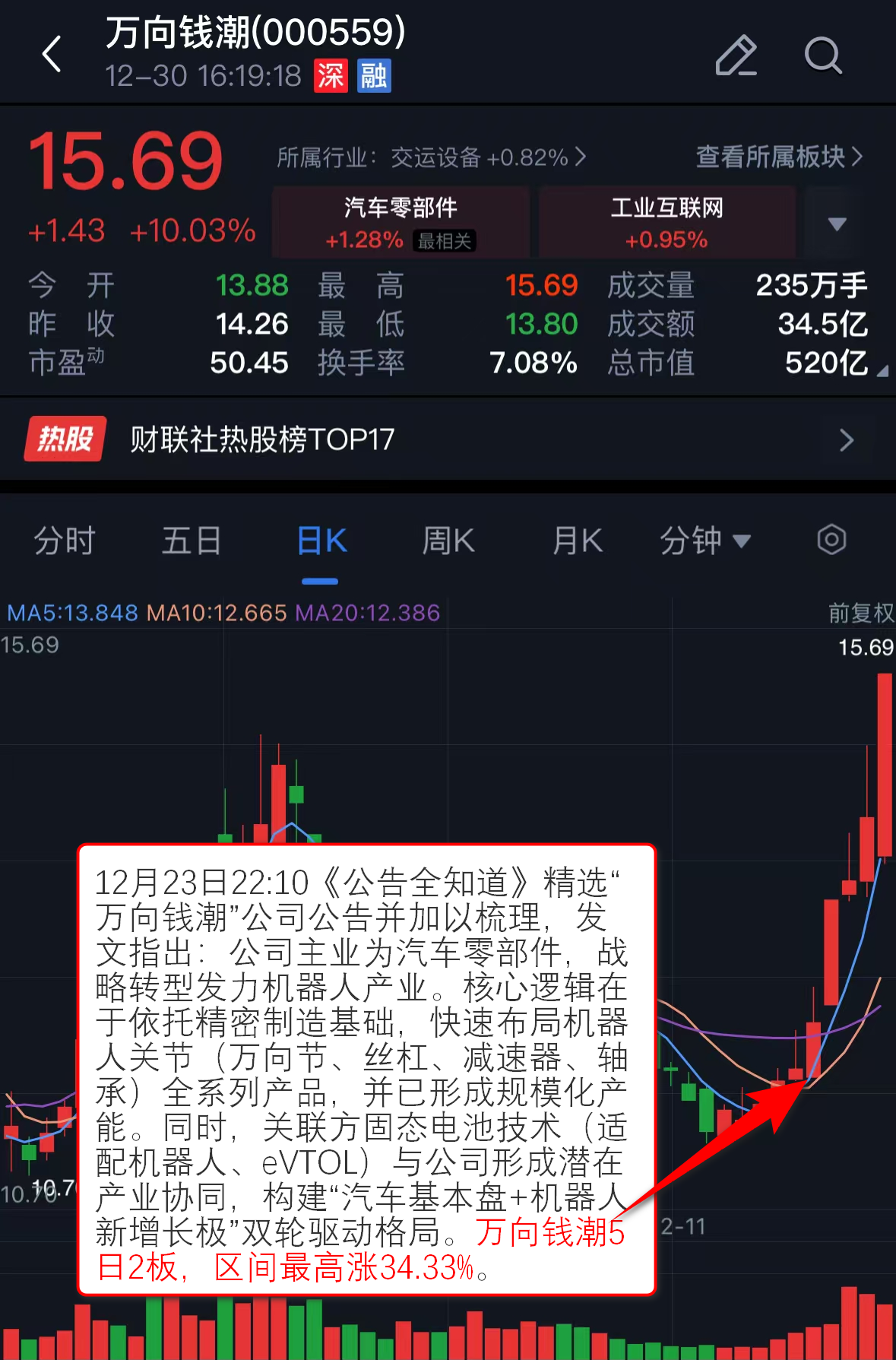Select the 日K chart tab
The image size is (896, 1360).
point(321,541)
